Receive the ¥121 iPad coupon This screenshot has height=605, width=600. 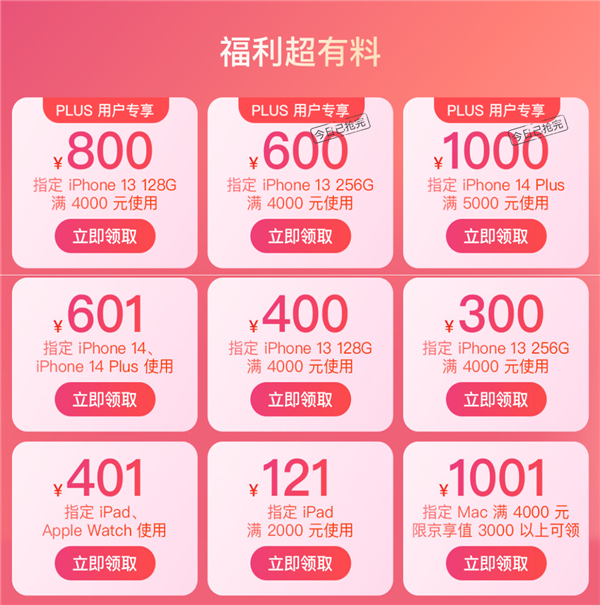300,563
